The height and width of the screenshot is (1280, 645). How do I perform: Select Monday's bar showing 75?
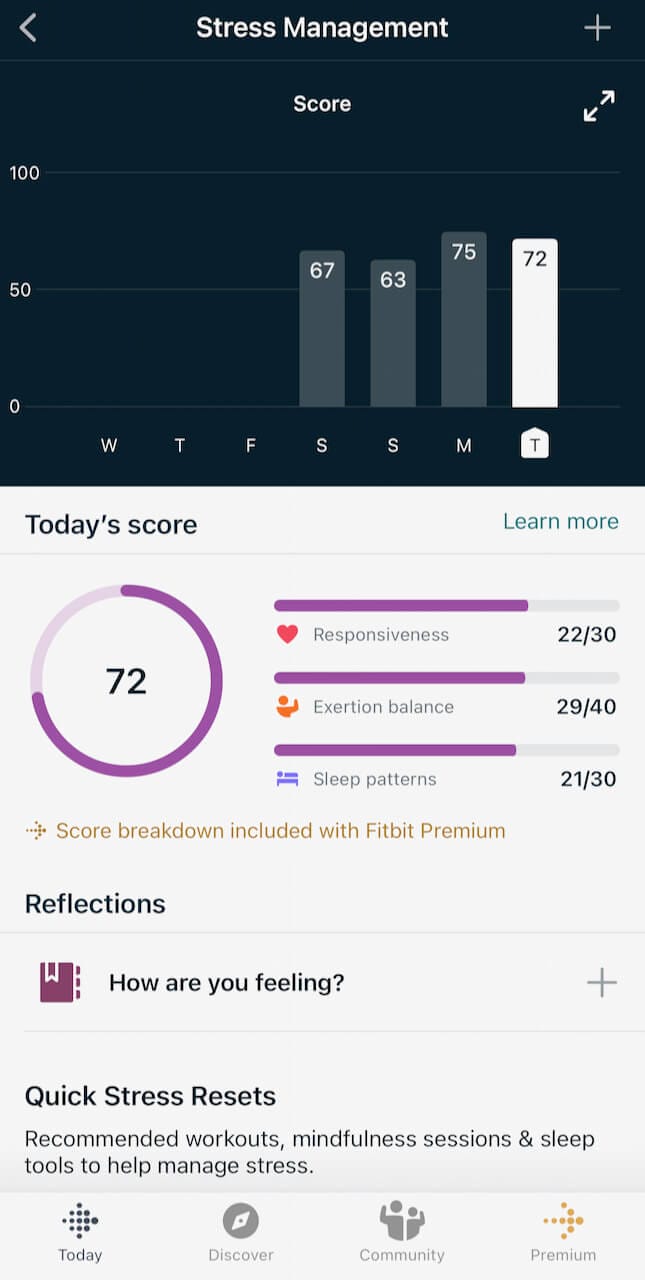point(464,320)
